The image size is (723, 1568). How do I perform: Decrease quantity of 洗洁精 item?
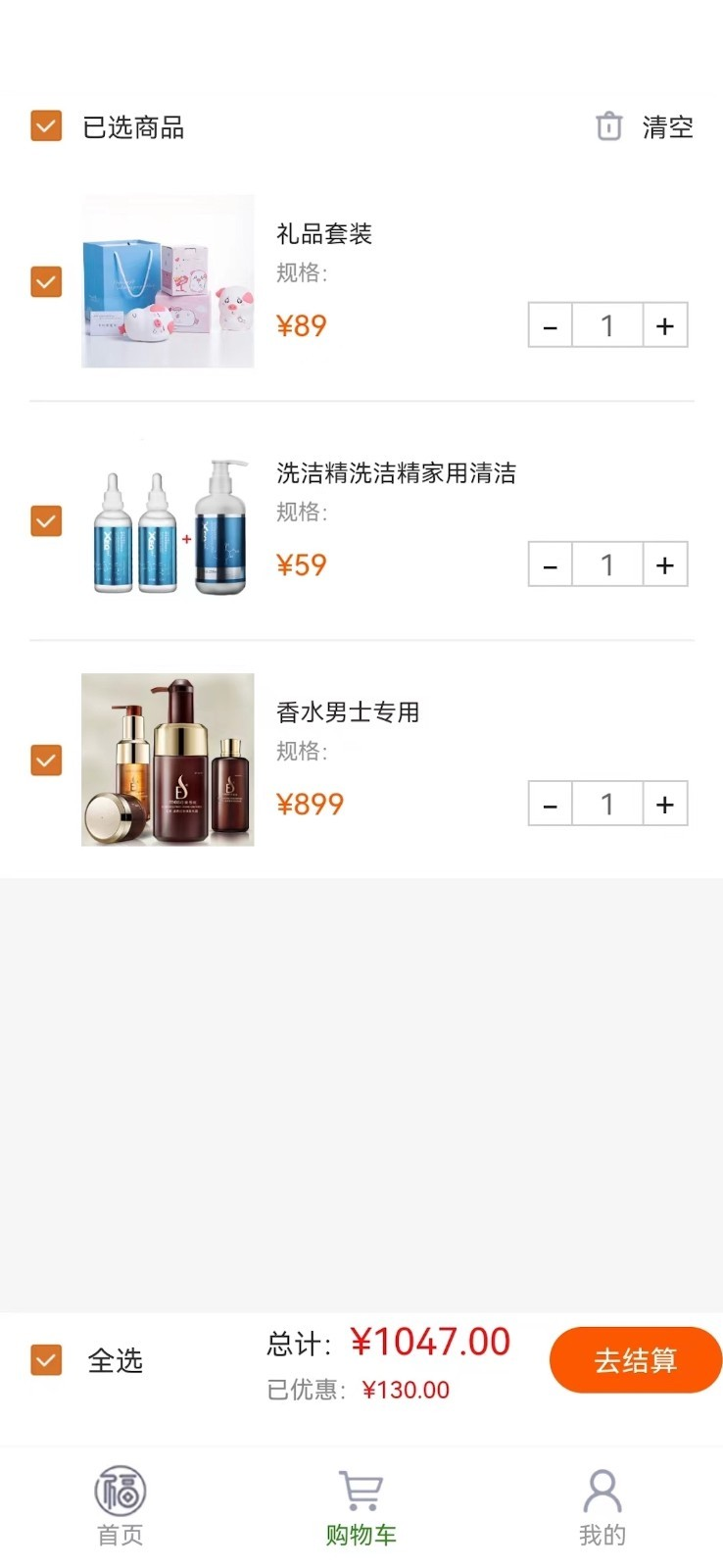click(549, 563)
